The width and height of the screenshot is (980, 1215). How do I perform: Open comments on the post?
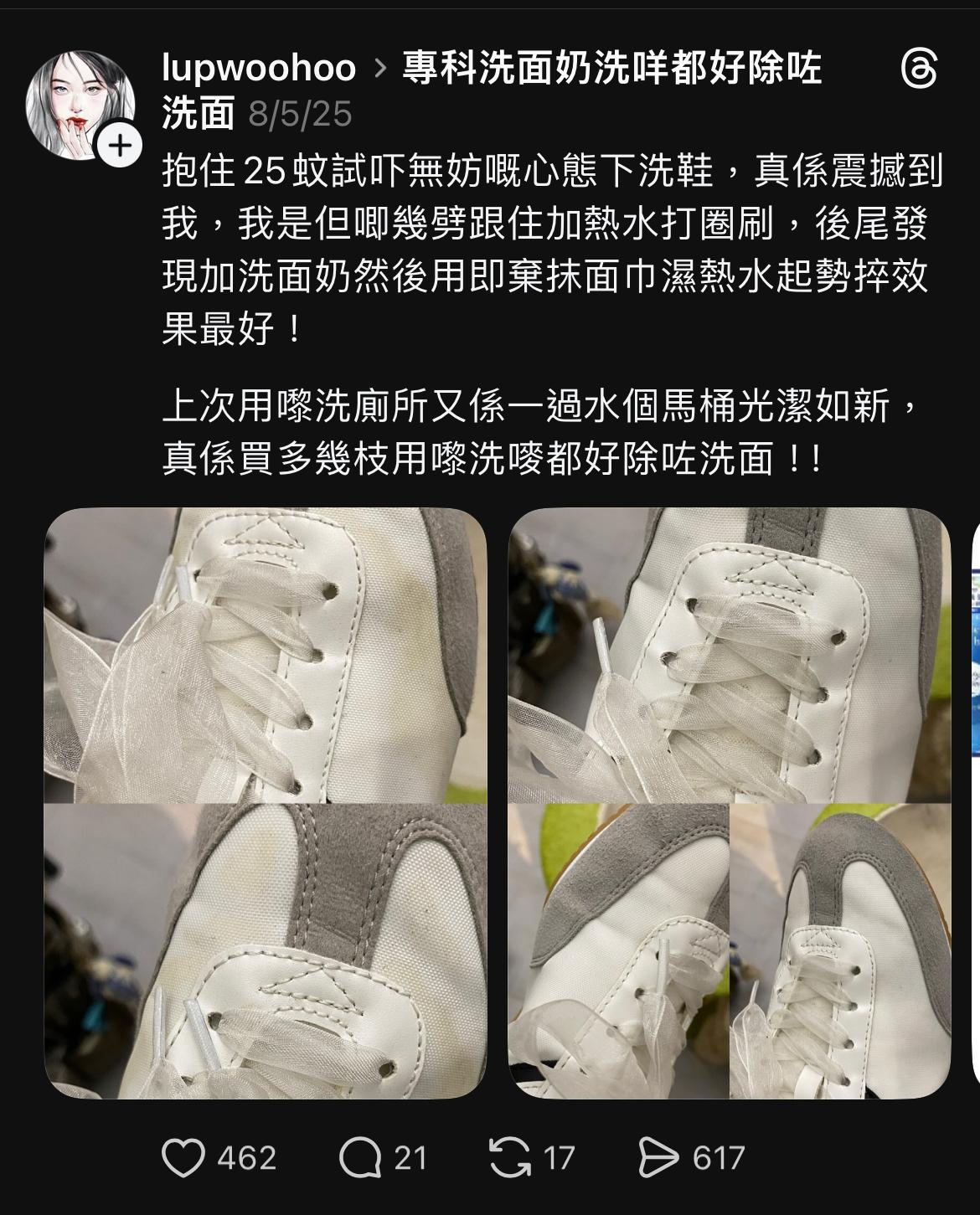coord(360,1157)
